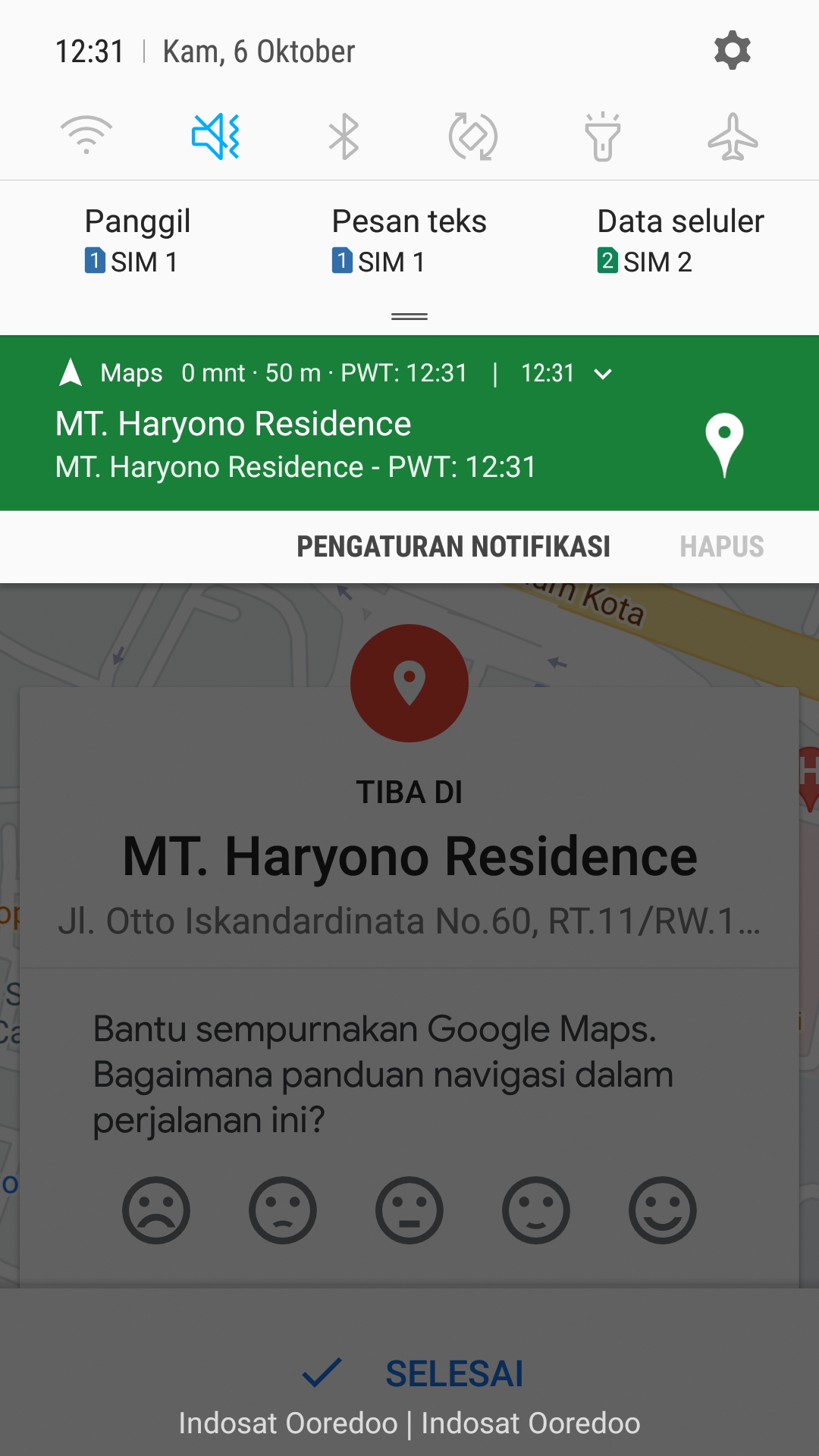Change the Data seluler SIM selection
Screen dimensions: 819x1456
pyautogui.click(x=680, y=240)
